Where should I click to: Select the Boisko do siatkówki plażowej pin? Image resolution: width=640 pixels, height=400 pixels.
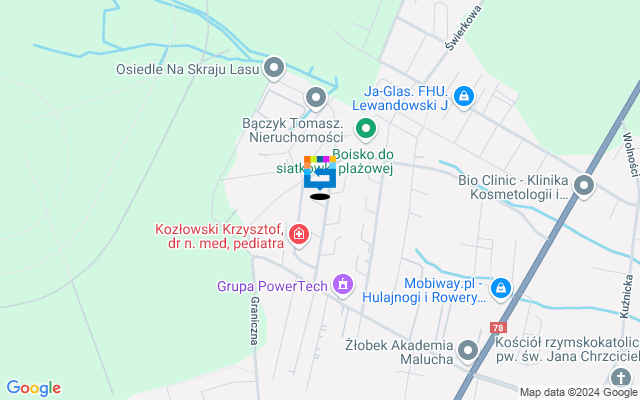(x=366, y=129)
